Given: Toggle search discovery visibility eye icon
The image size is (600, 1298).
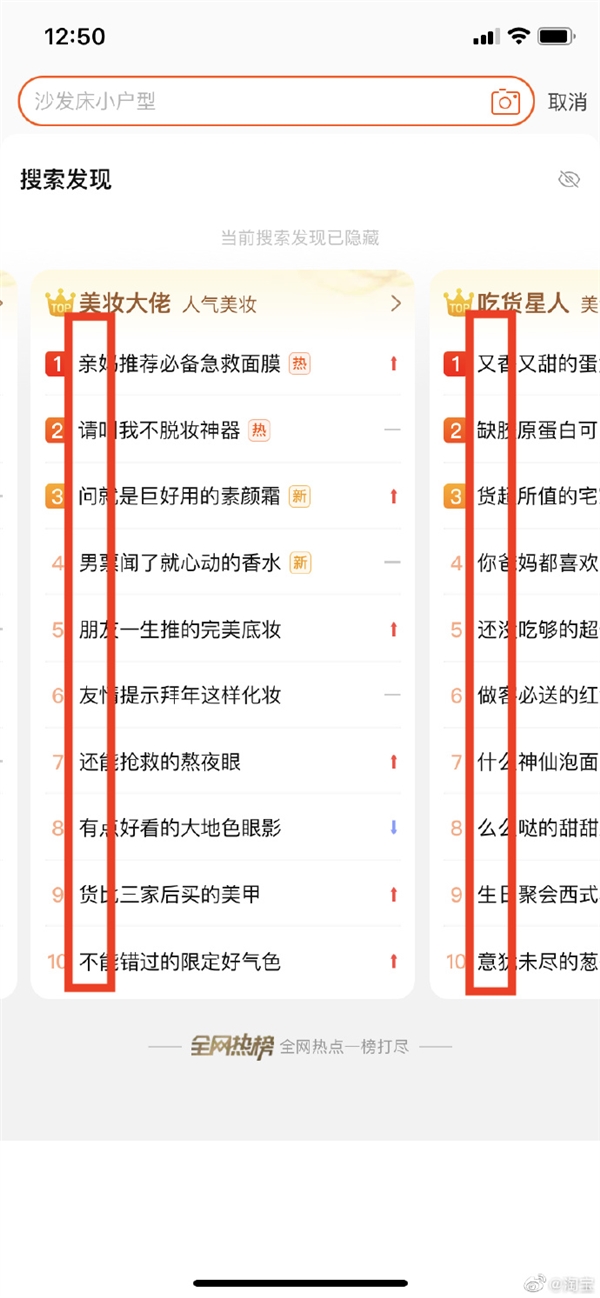Looking at the screenshot, I should point(569,179).
